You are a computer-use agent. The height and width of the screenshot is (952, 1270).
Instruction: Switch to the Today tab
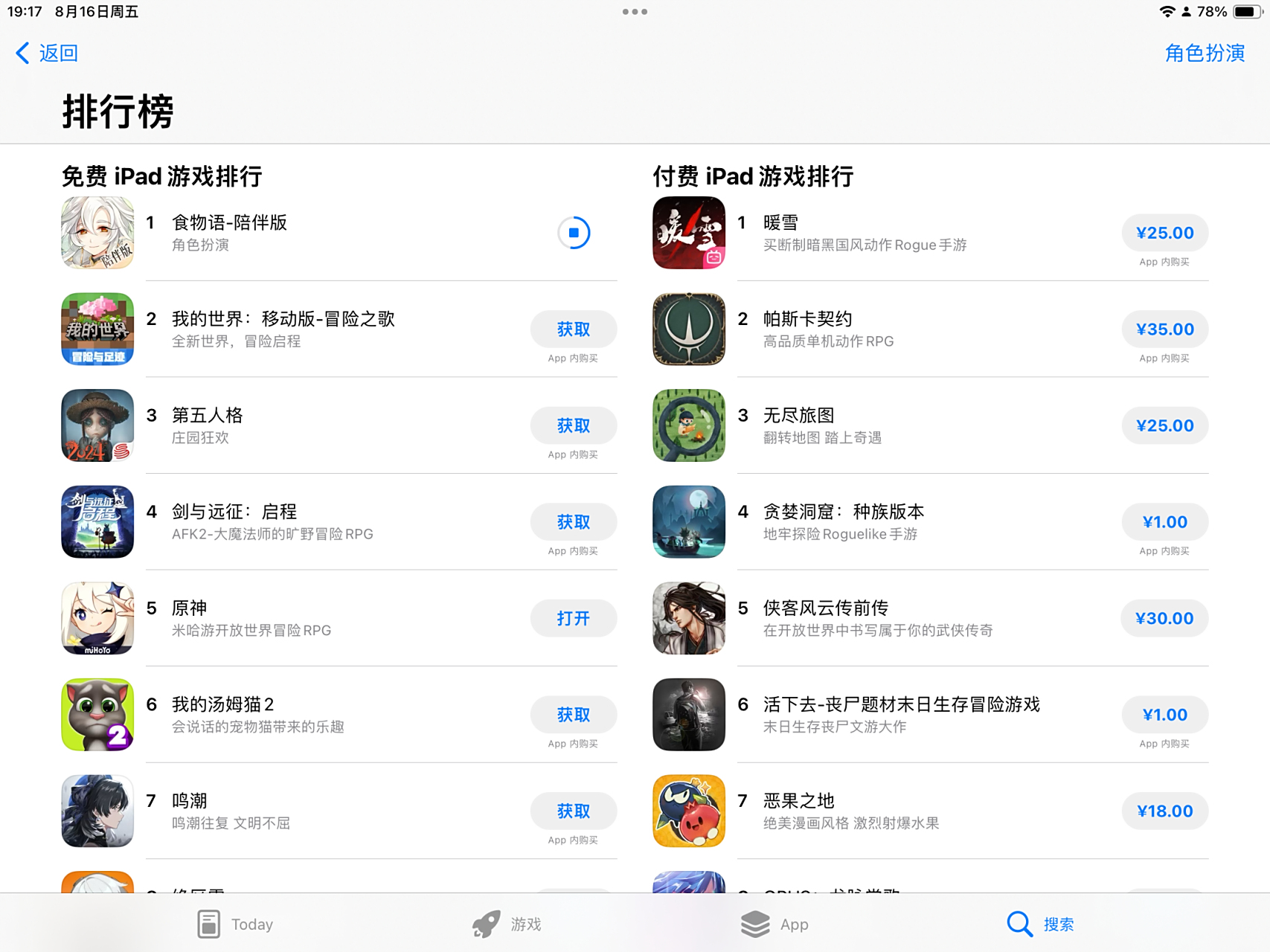point(235,924)
